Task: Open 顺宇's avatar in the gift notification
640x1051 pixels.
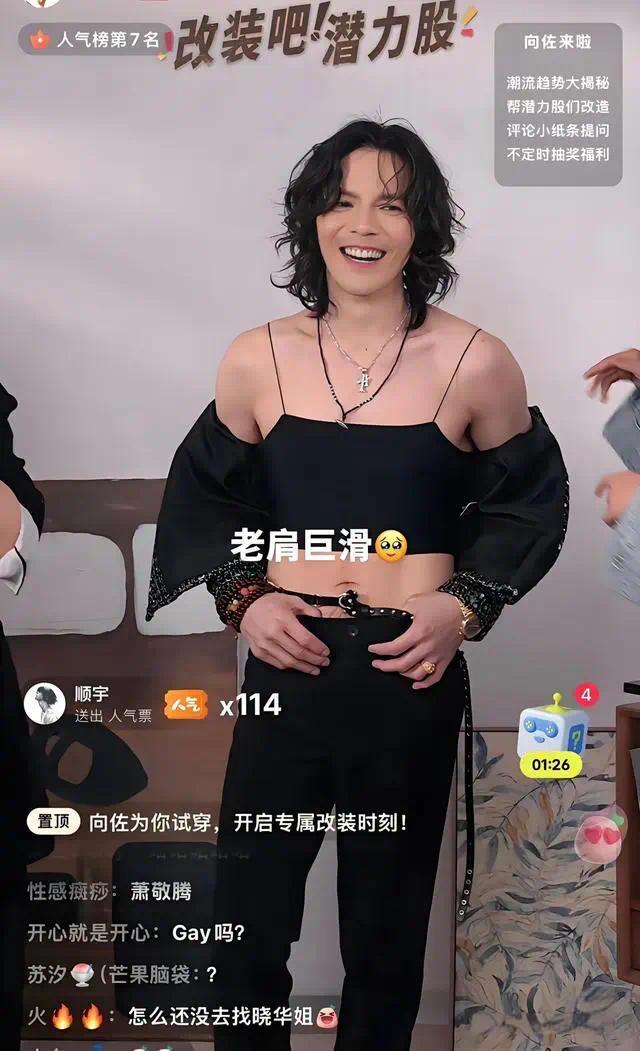Action: pyautogui.click(x=44, y=704)
